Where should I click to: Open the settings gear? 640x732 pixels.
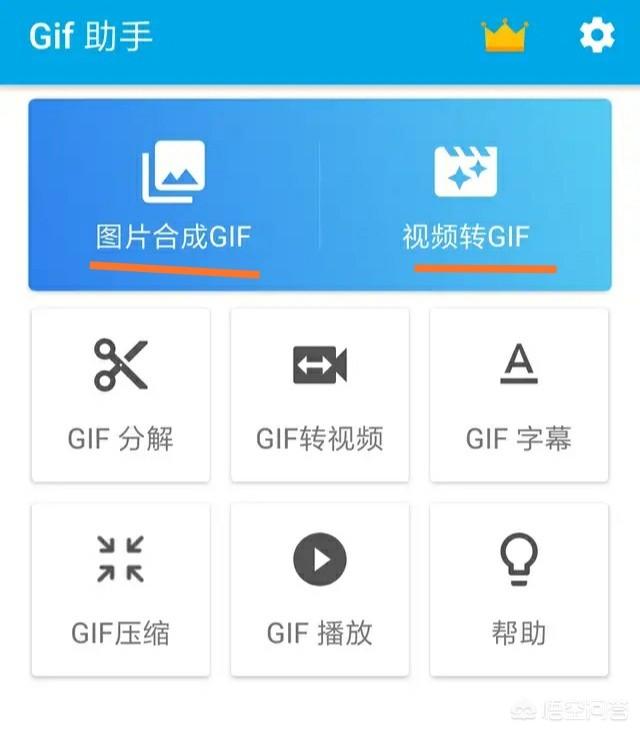597,37
